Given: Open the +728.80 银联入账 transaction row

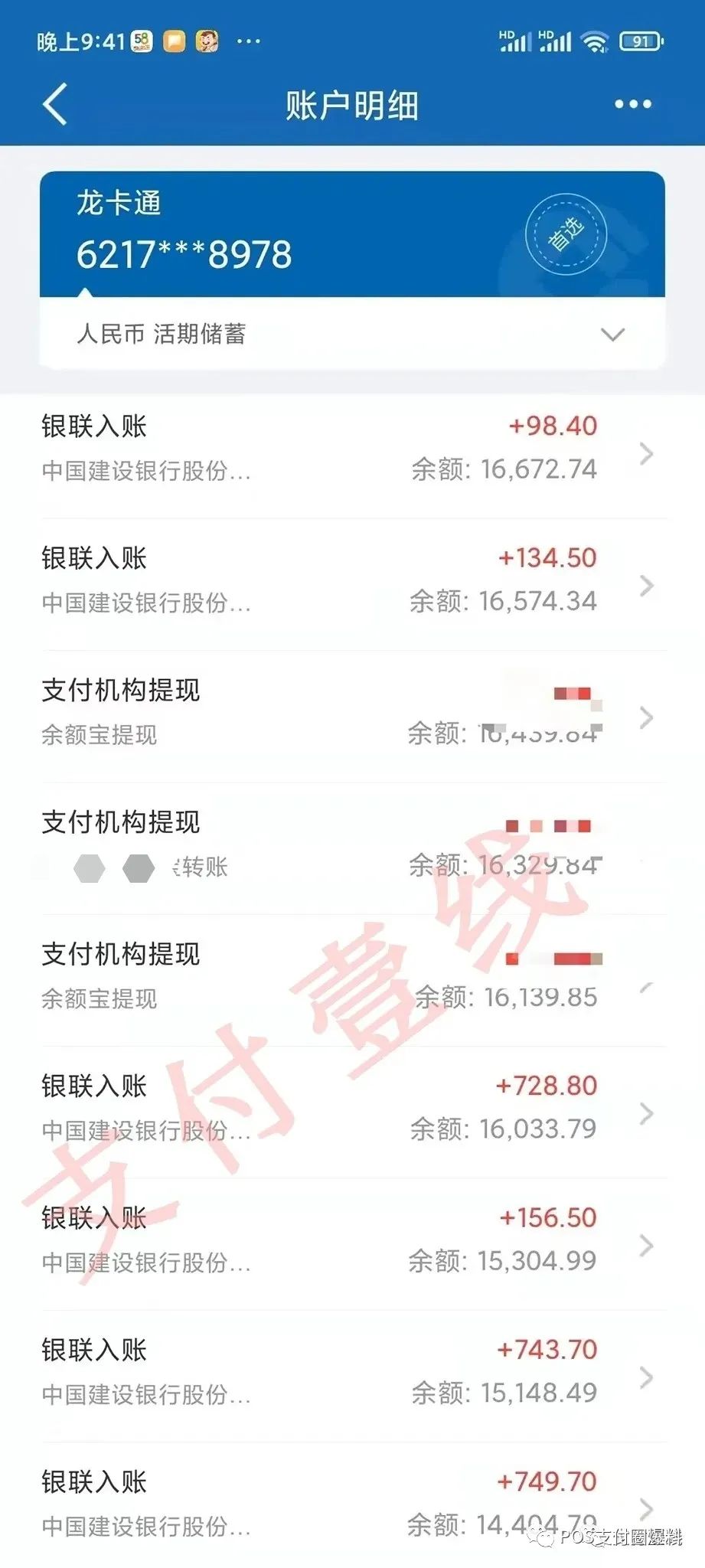Looking at the screenshot, I should 645,1116.
